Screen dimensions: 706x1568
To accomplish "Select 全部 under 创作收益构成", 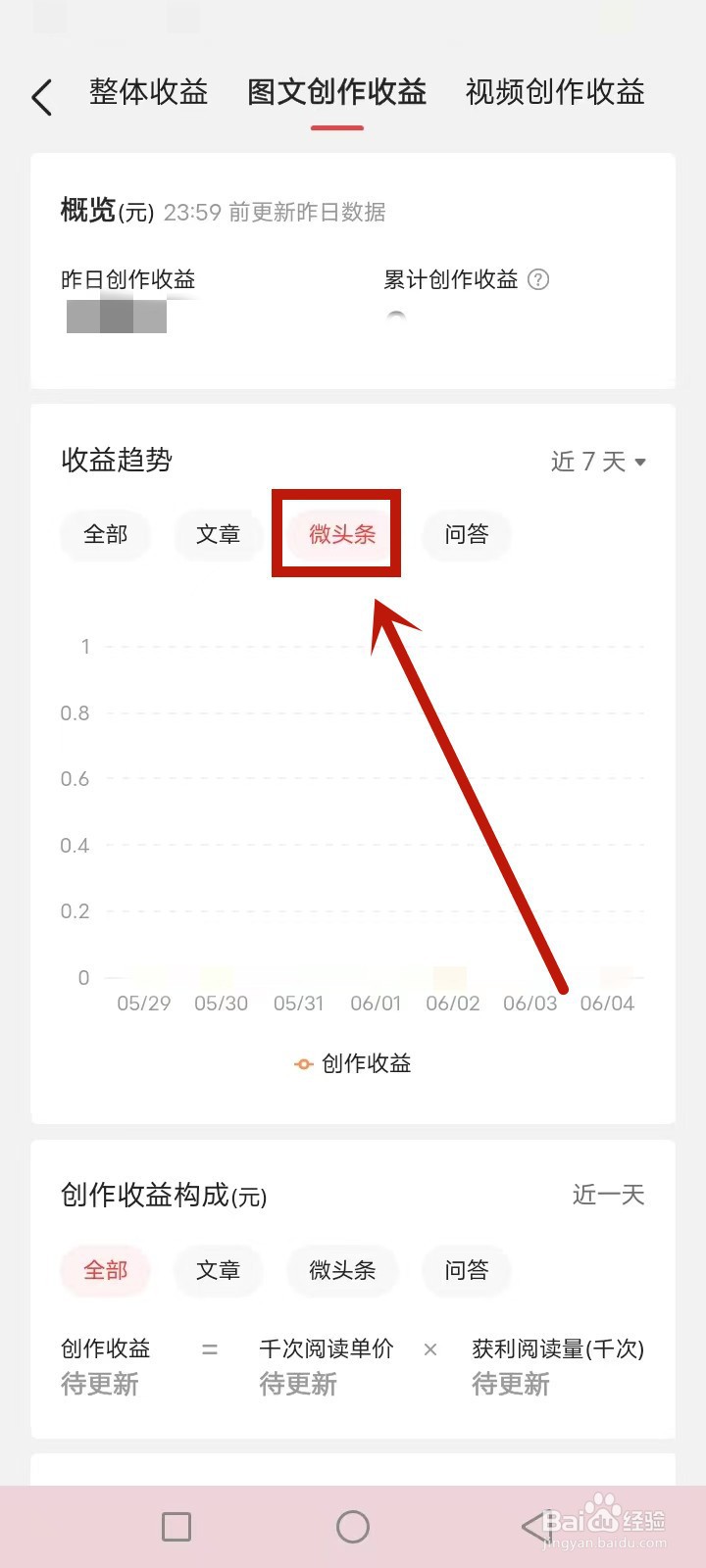I will pos(105,1271).
